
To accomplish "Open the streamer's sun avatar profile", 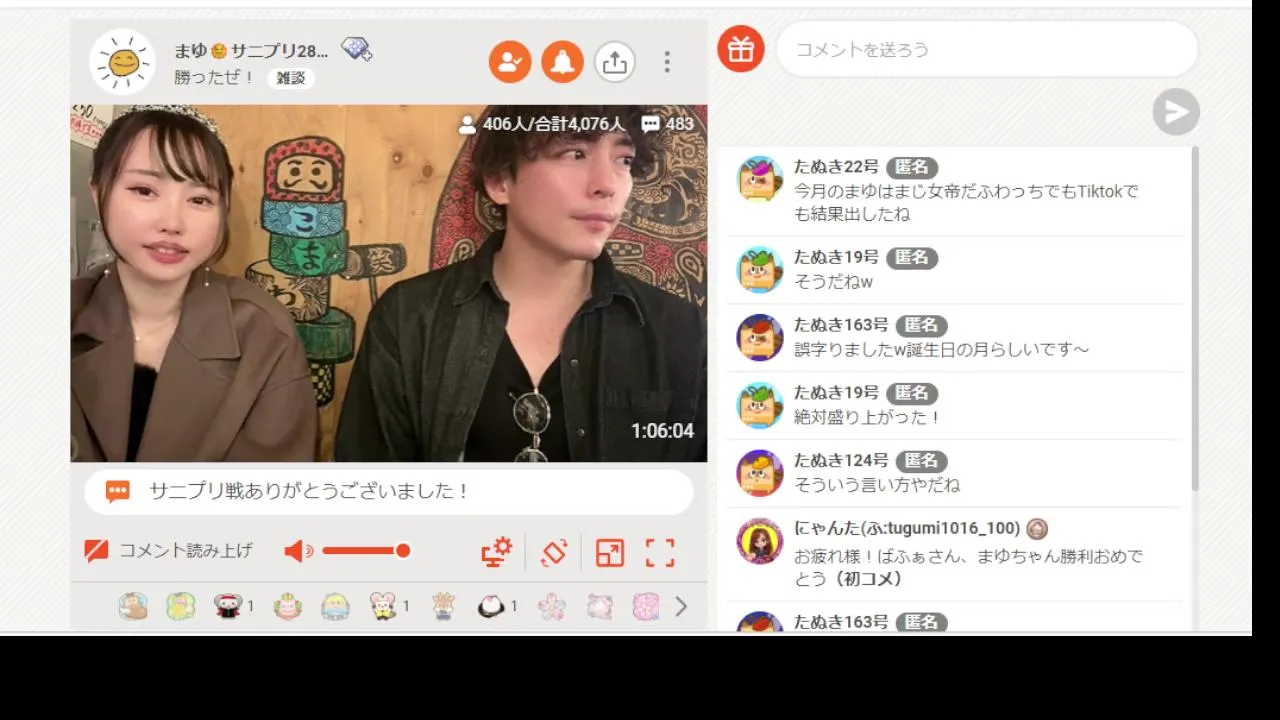I will pyautogui.click(x=122, y=62).
